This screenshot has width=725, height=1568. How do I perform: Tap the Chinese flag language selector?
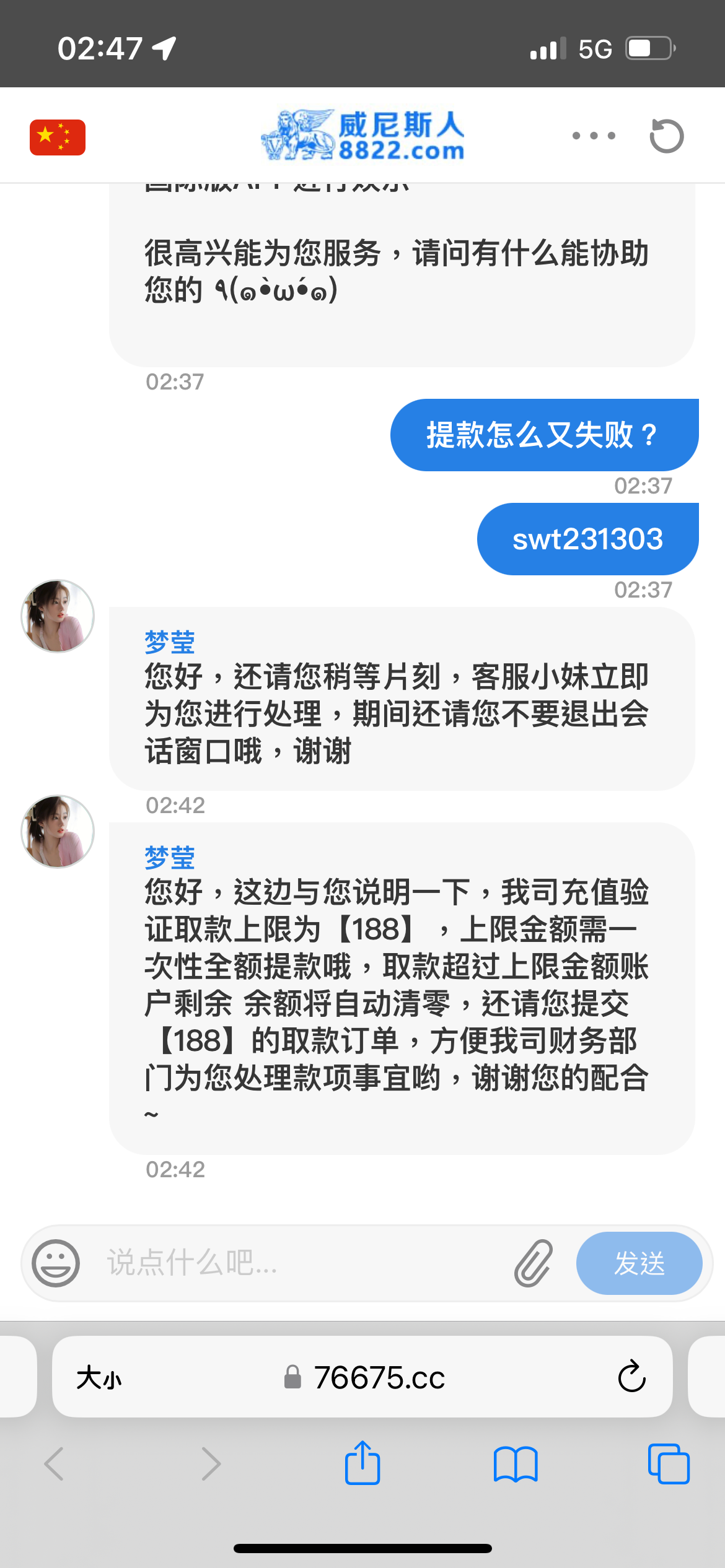[x=57, y=137]
